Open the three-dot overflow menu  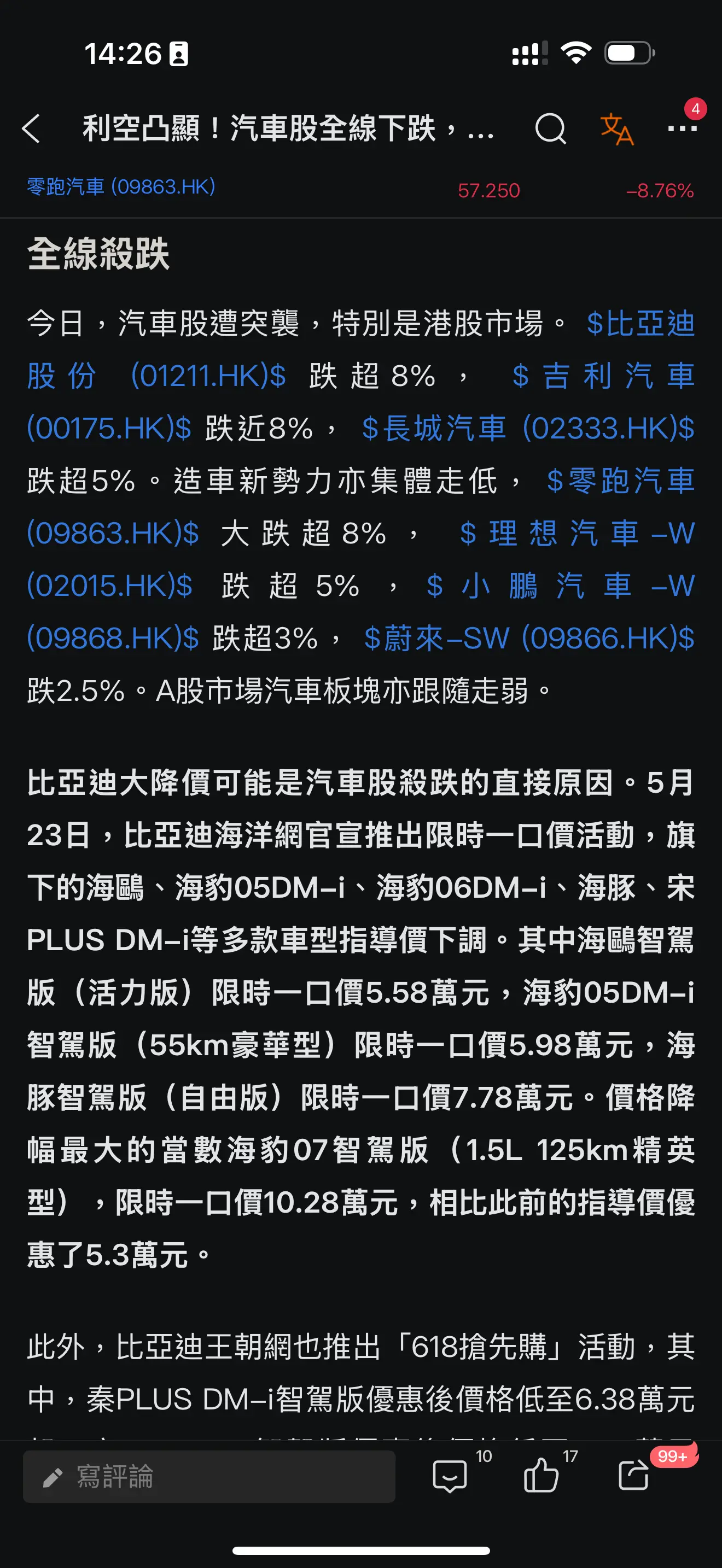point(682,128)
